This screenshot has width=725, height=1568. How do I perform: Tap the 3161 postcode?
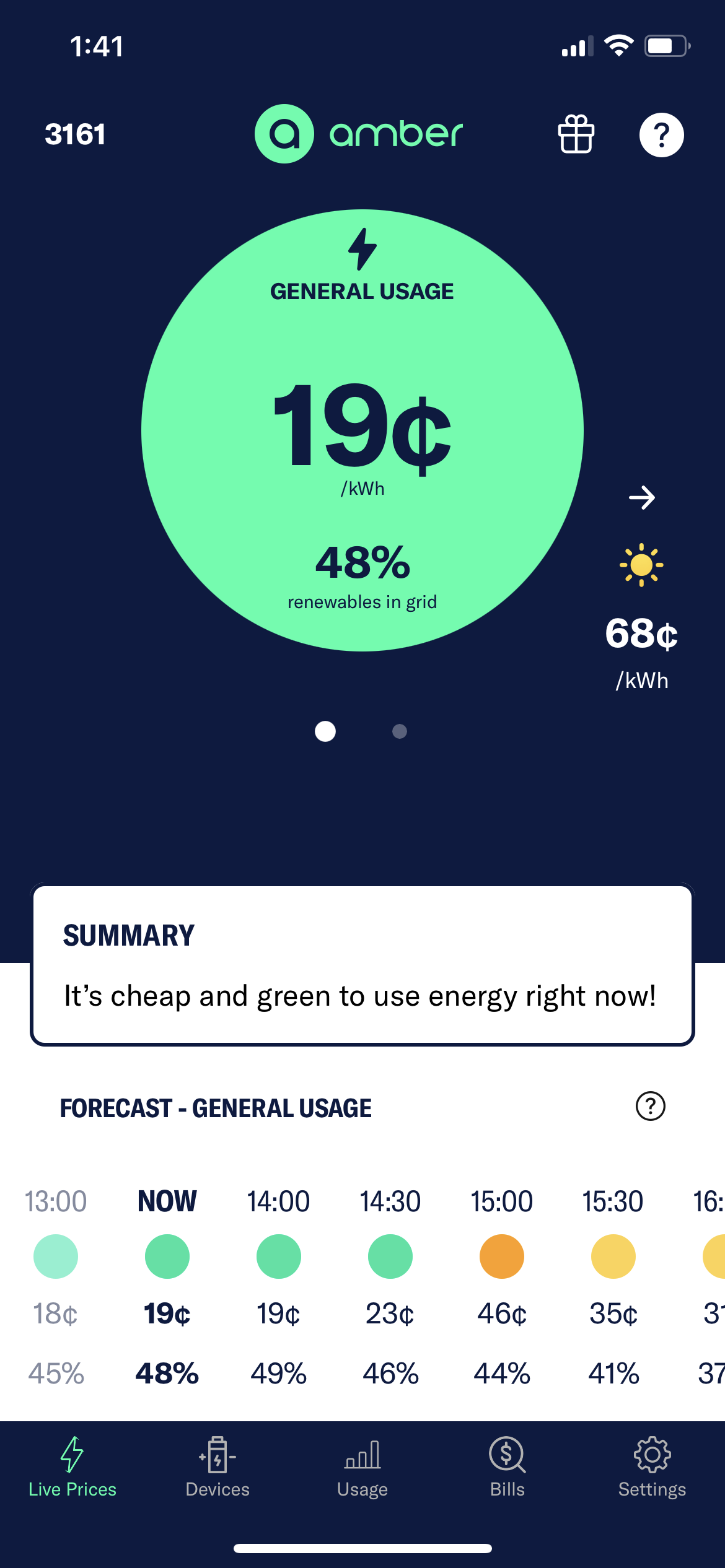(75, 134)
